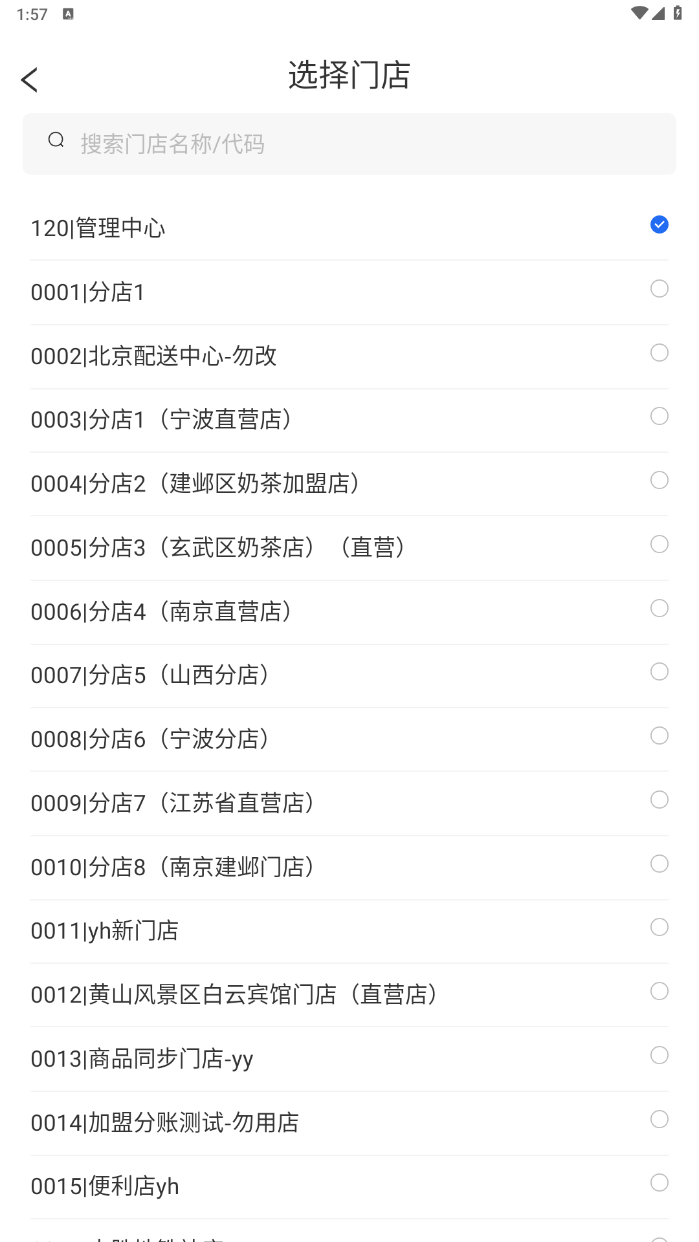Image resolution: width=699 pixels, height=1242 pixels.
Task: Select 0006|分店4（南京直营店）
Action: (x=349, y=612)
